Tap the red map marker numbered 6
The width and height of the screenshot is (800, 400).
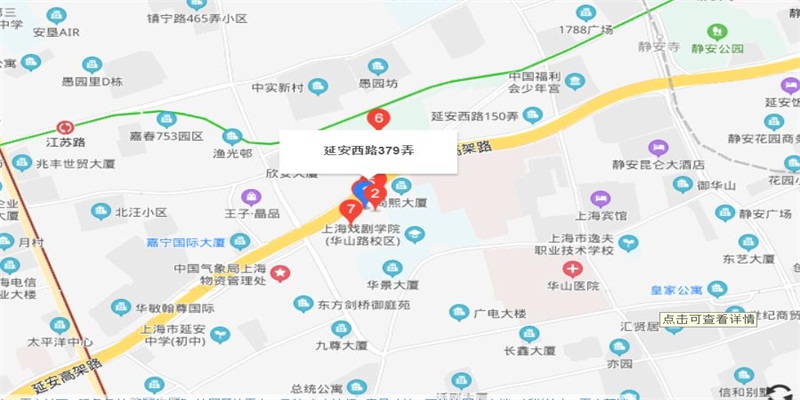[x=379, y=119]
